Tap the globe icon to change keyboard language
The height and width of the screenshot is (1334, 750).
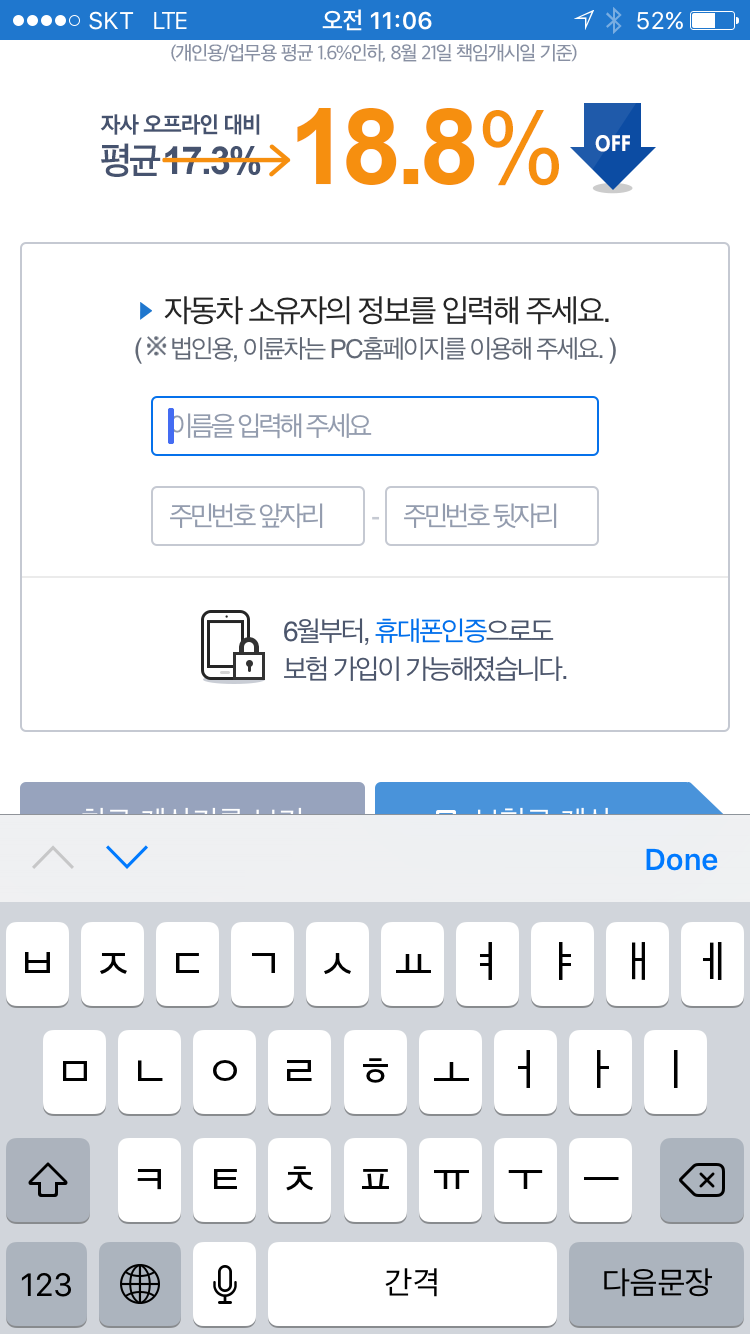click(x=139, y=1286)
